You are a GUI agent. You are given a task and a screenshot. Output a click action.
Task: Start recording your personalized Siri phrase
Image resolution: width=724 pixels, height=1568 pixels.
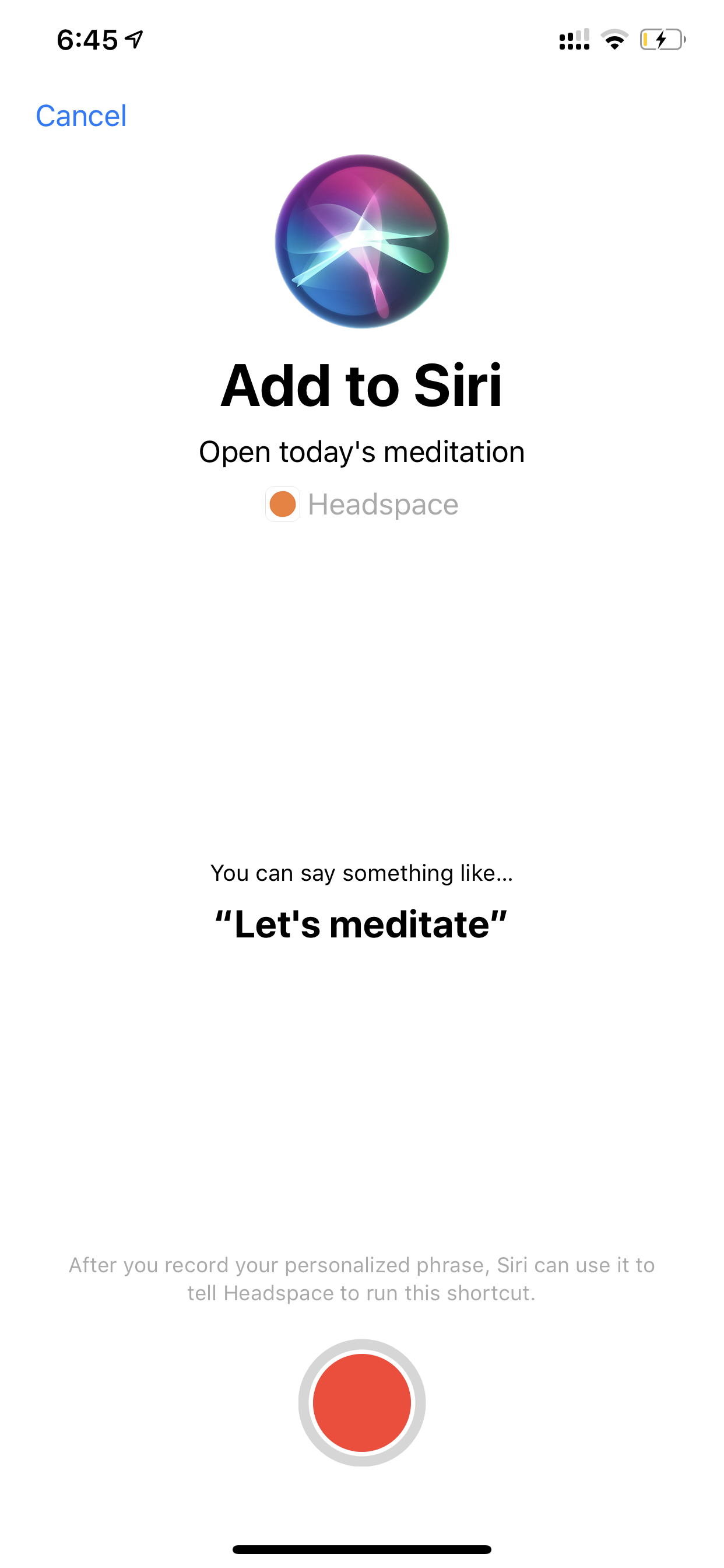pyautogui.click(x=362, y=1402)
